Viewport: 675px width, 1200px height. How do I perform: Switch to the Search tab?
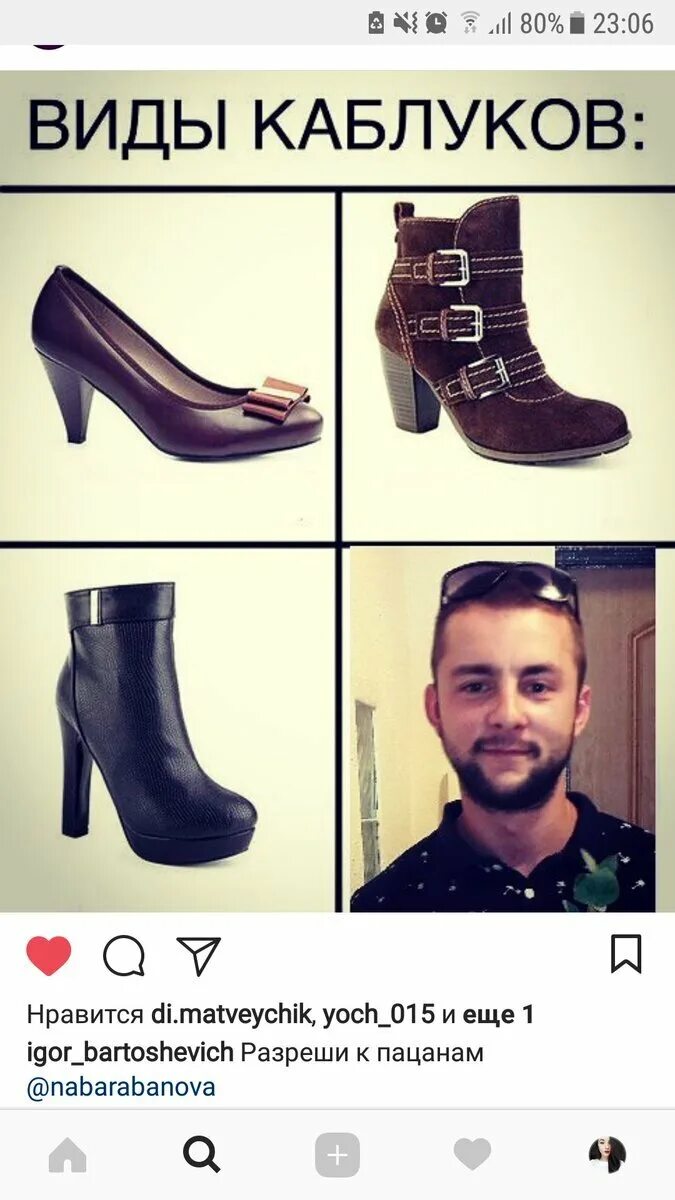click(202, 1155)
